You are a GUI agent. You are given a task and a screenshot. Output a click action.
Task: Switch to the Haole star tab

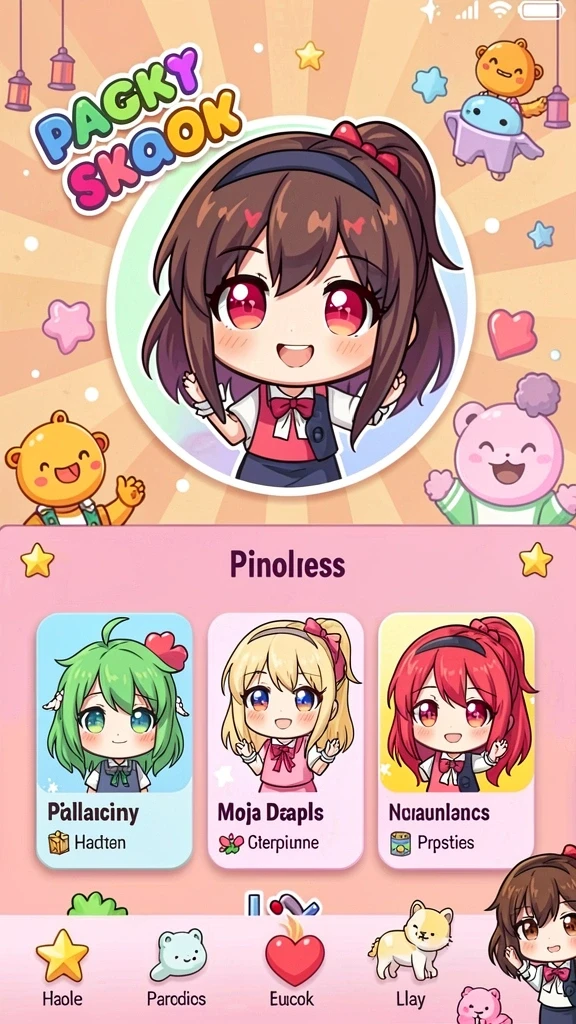pyautogui.click(x=62, y=968)
